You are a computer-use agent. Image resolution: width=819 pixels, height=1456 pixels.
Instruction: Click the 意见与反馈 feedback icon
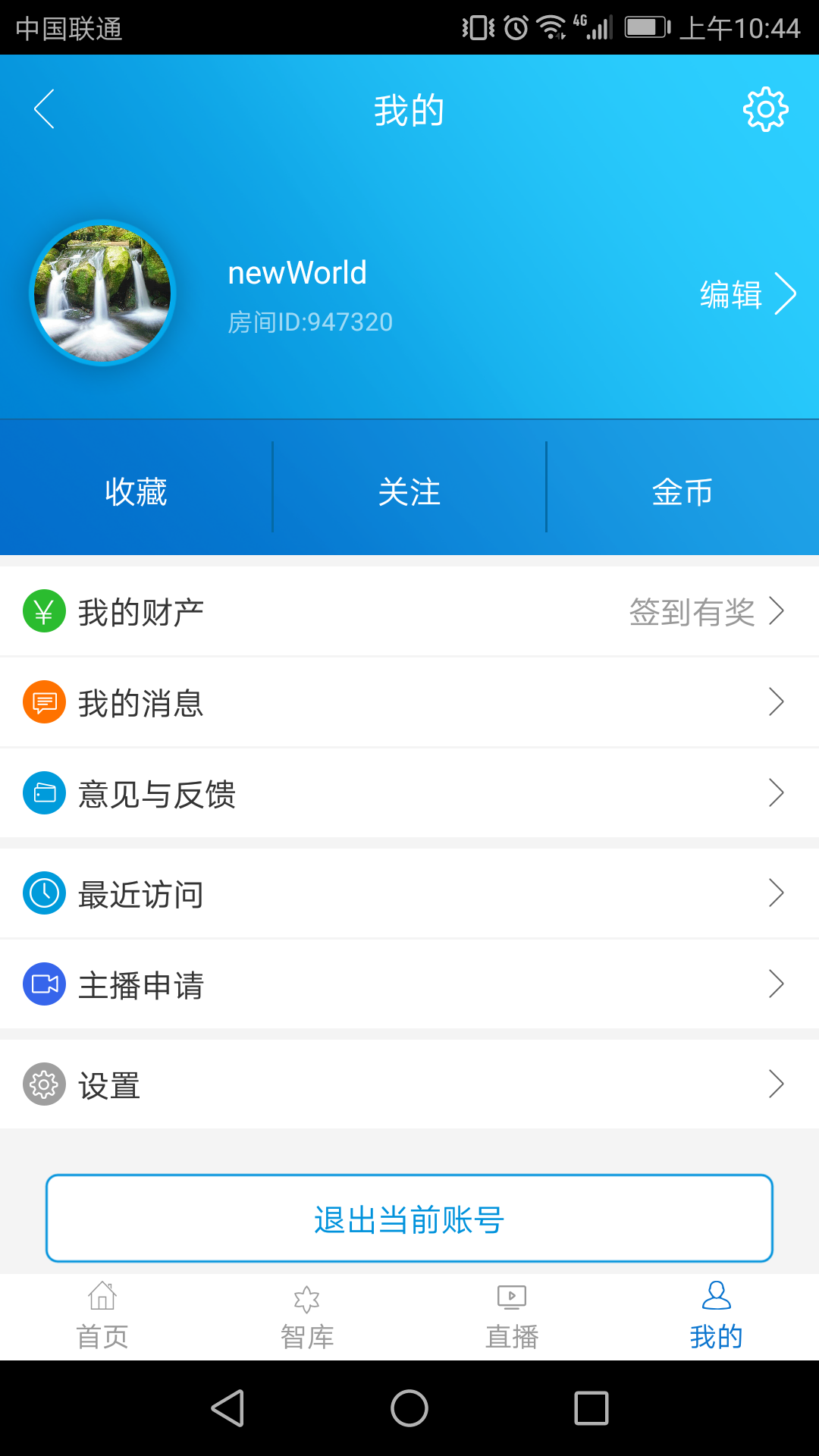click(43, 793)
